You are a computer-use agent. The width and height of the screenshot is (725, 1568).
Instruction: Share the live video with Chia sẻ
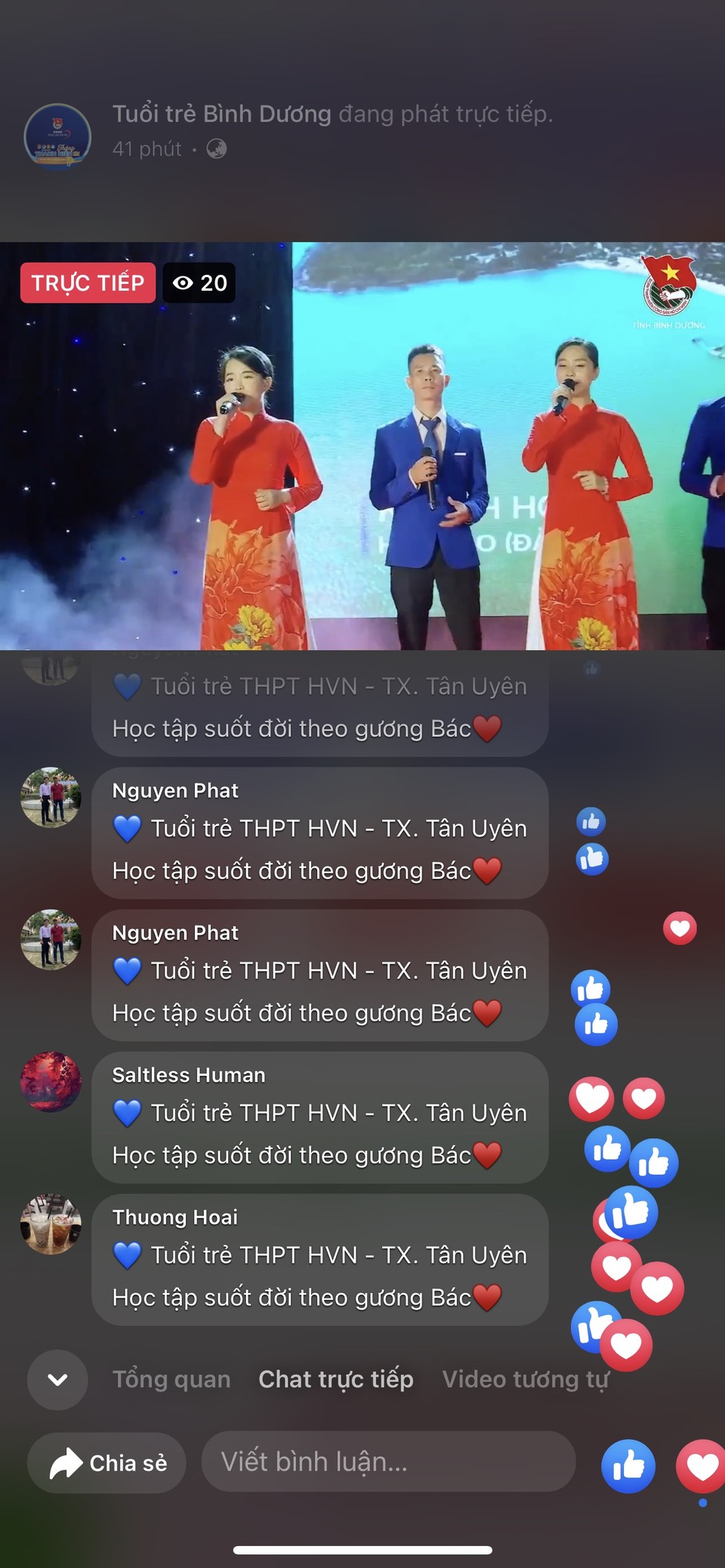(x=106, y=1462)
